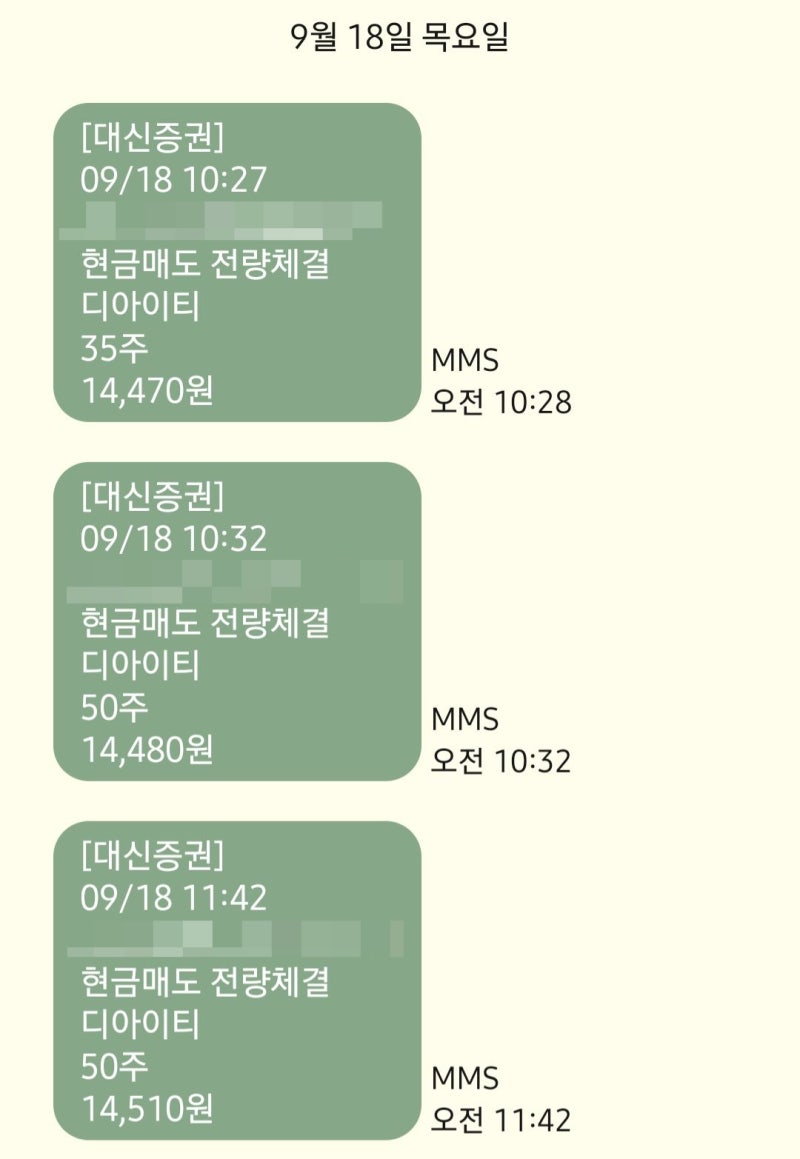Click 디아이티 in the first message
Screen dimensions: 800x1159
(x=131, y=305)
